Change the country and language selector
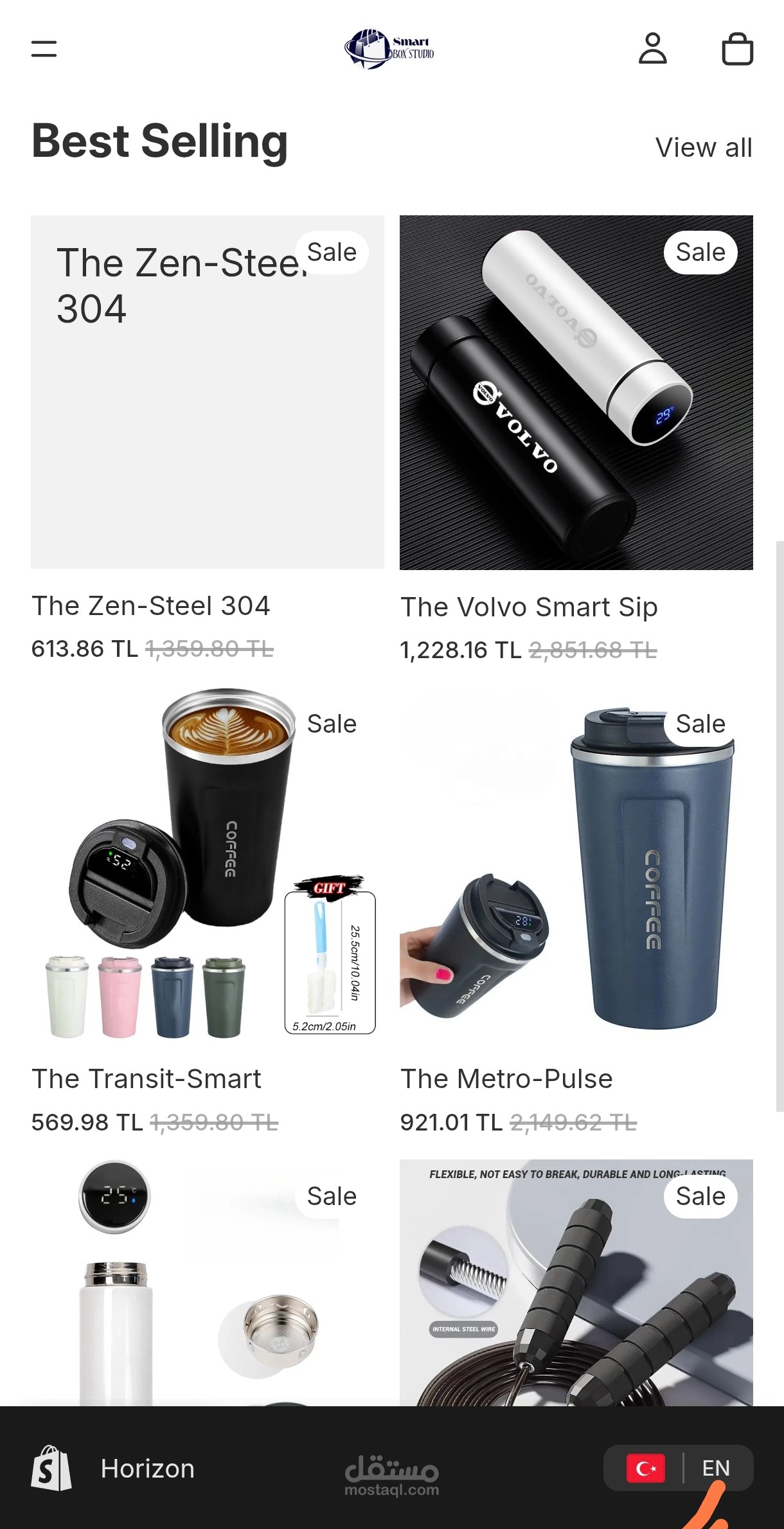Screen dimensions: 784x1529 click(678, 1468)
